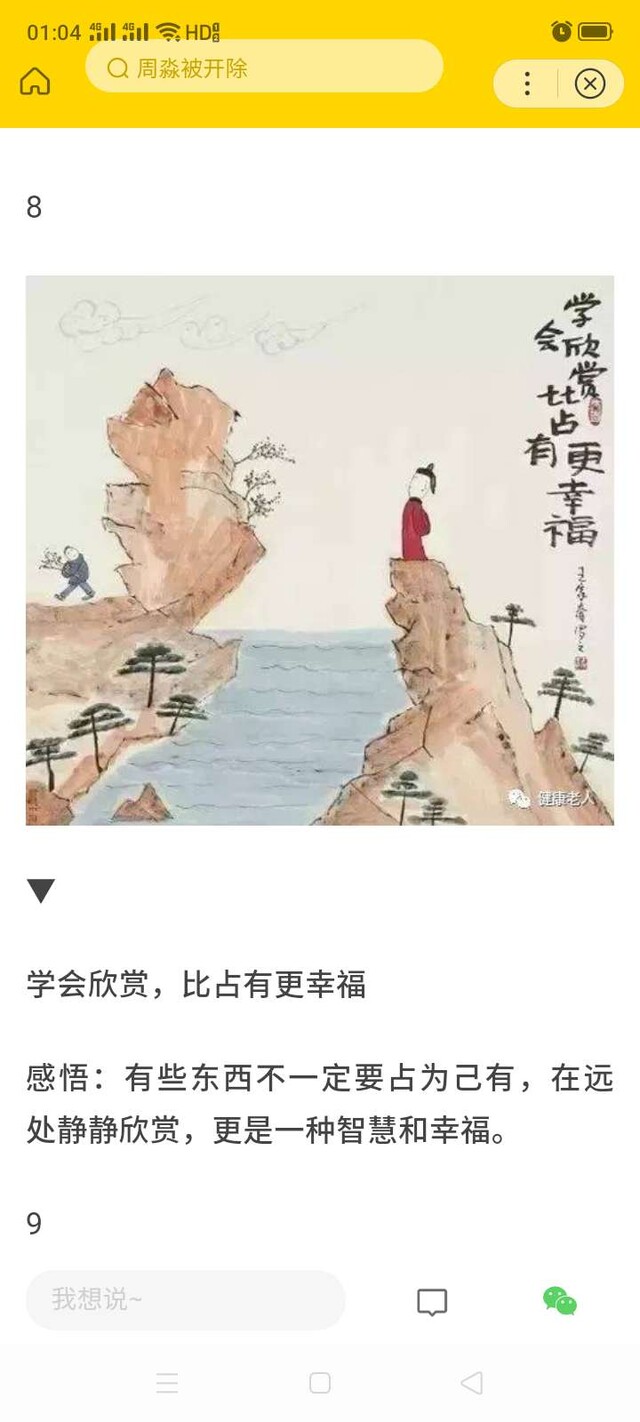Open recent apps from the navigation bar
This screenshot has width=640, height=1422.
167,1383
